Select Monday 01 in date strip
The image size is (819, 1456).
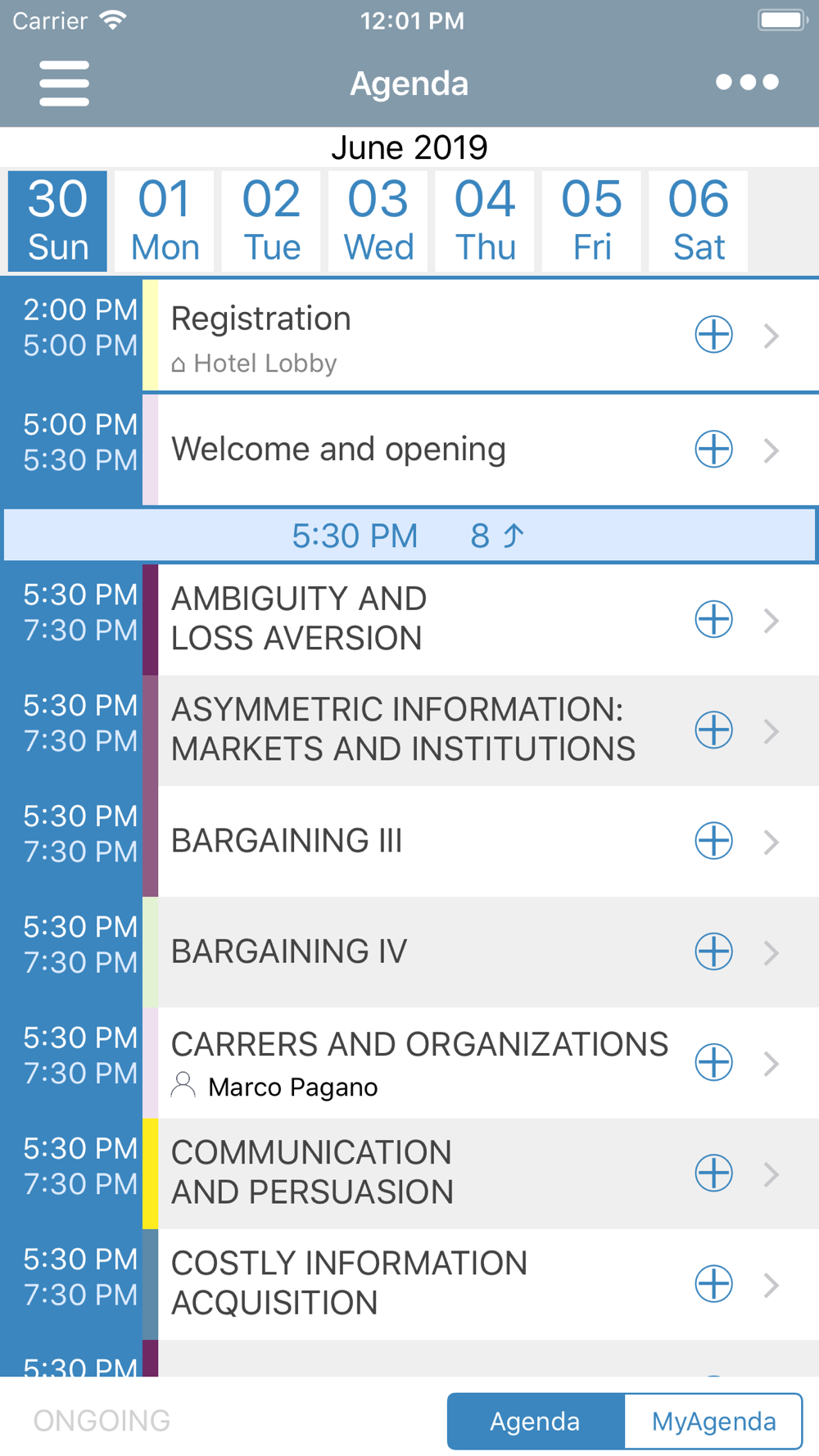pos(165,221)
